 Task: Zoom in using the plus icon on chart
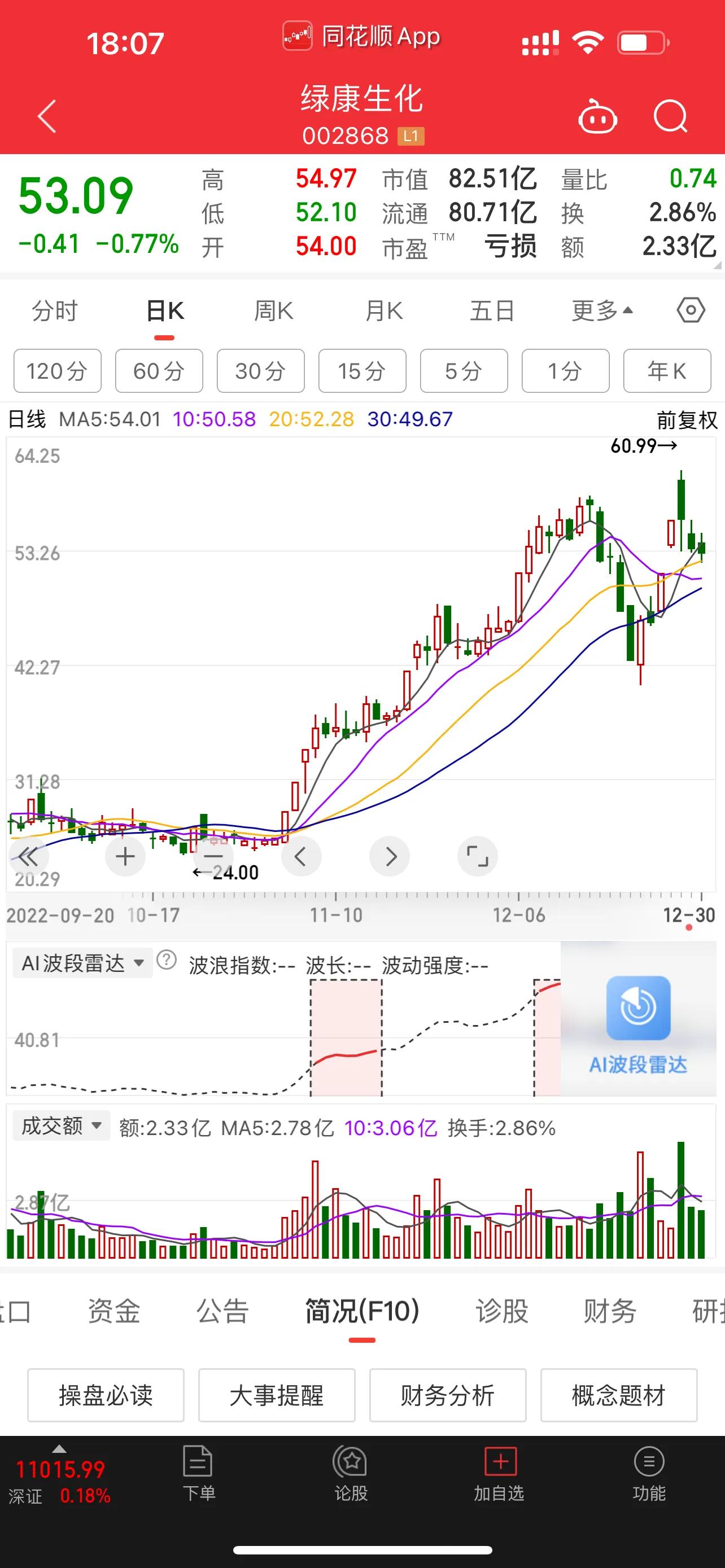pos(125,856)
